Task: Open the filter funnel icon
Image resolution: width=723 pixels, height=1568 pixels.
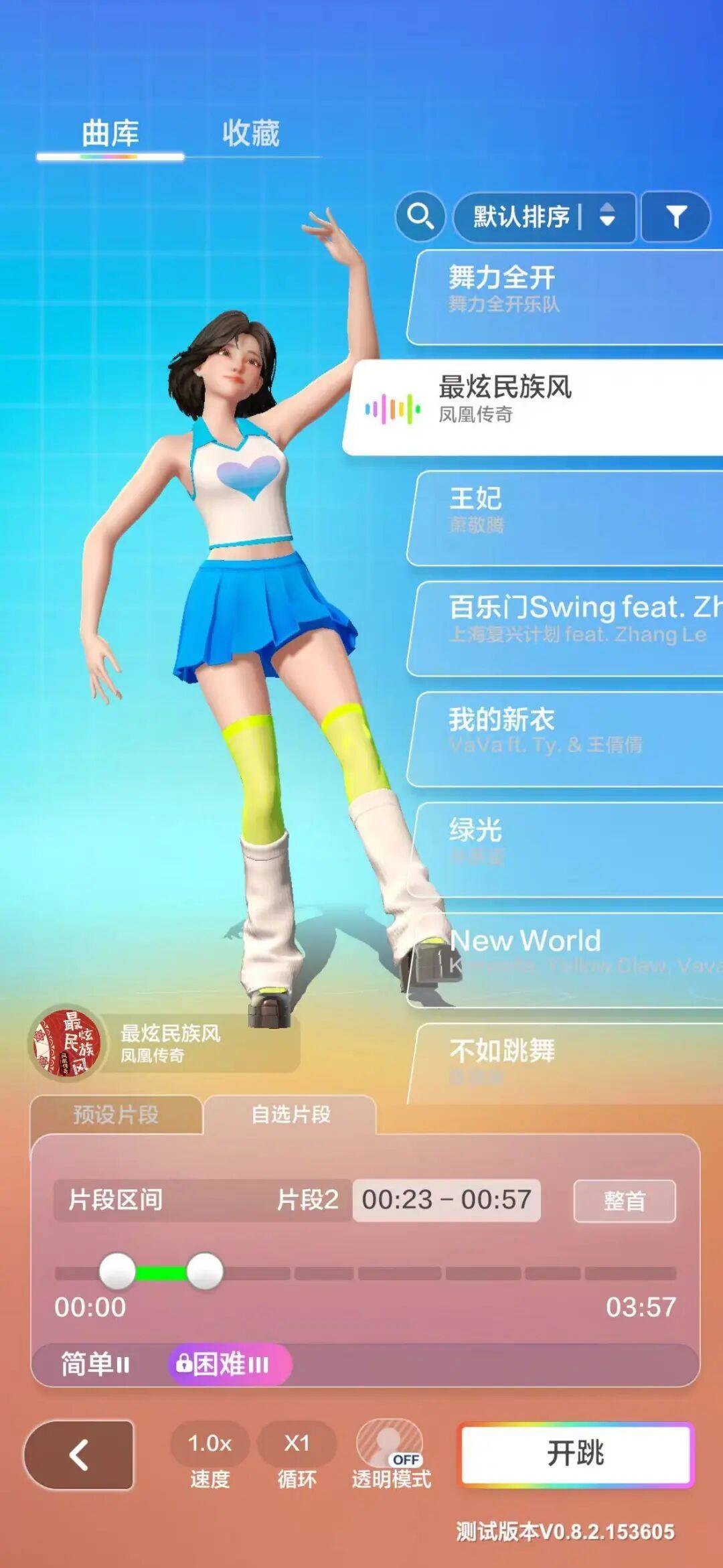Action: pyautogui.click(x=675, y=216)
